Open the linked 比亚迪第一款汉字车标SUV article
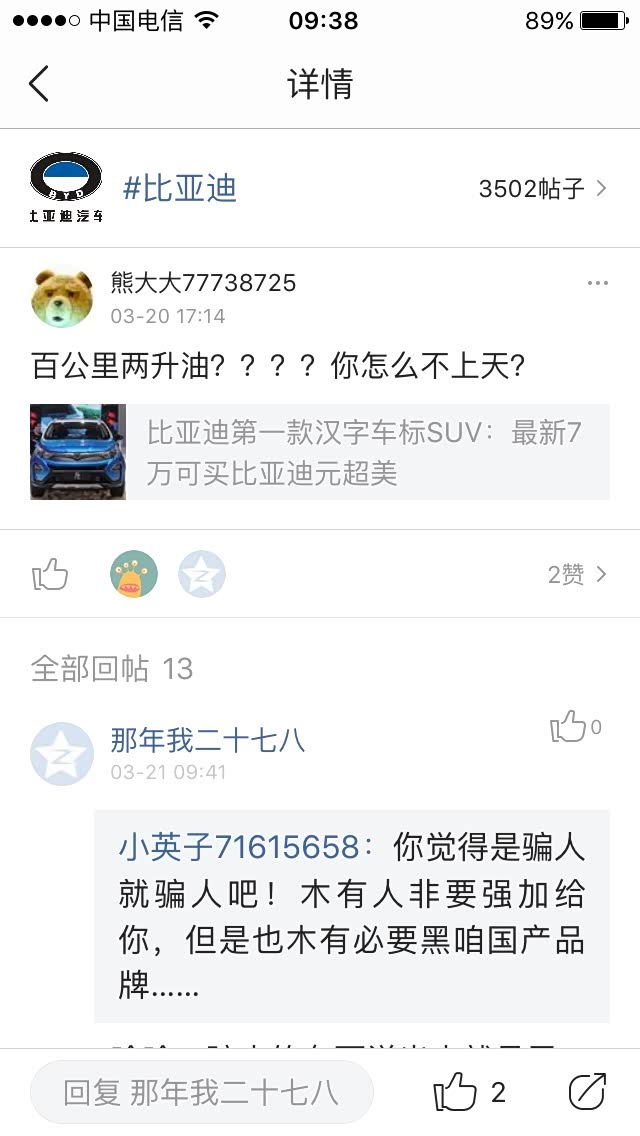This screenshot has width=640, height=1136. (x=320, y=452)
